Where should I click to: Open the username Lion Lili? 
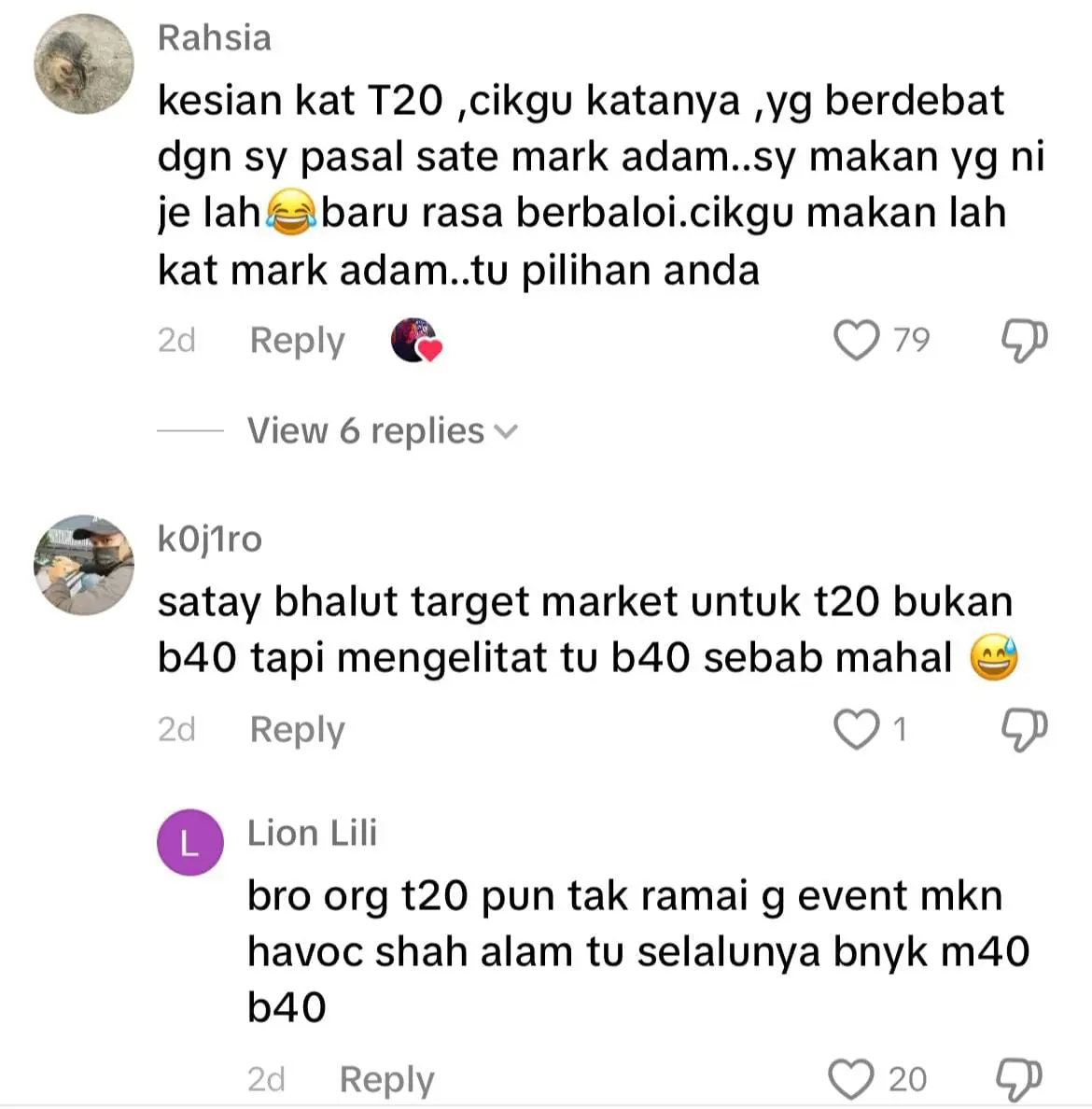(312, 833)
